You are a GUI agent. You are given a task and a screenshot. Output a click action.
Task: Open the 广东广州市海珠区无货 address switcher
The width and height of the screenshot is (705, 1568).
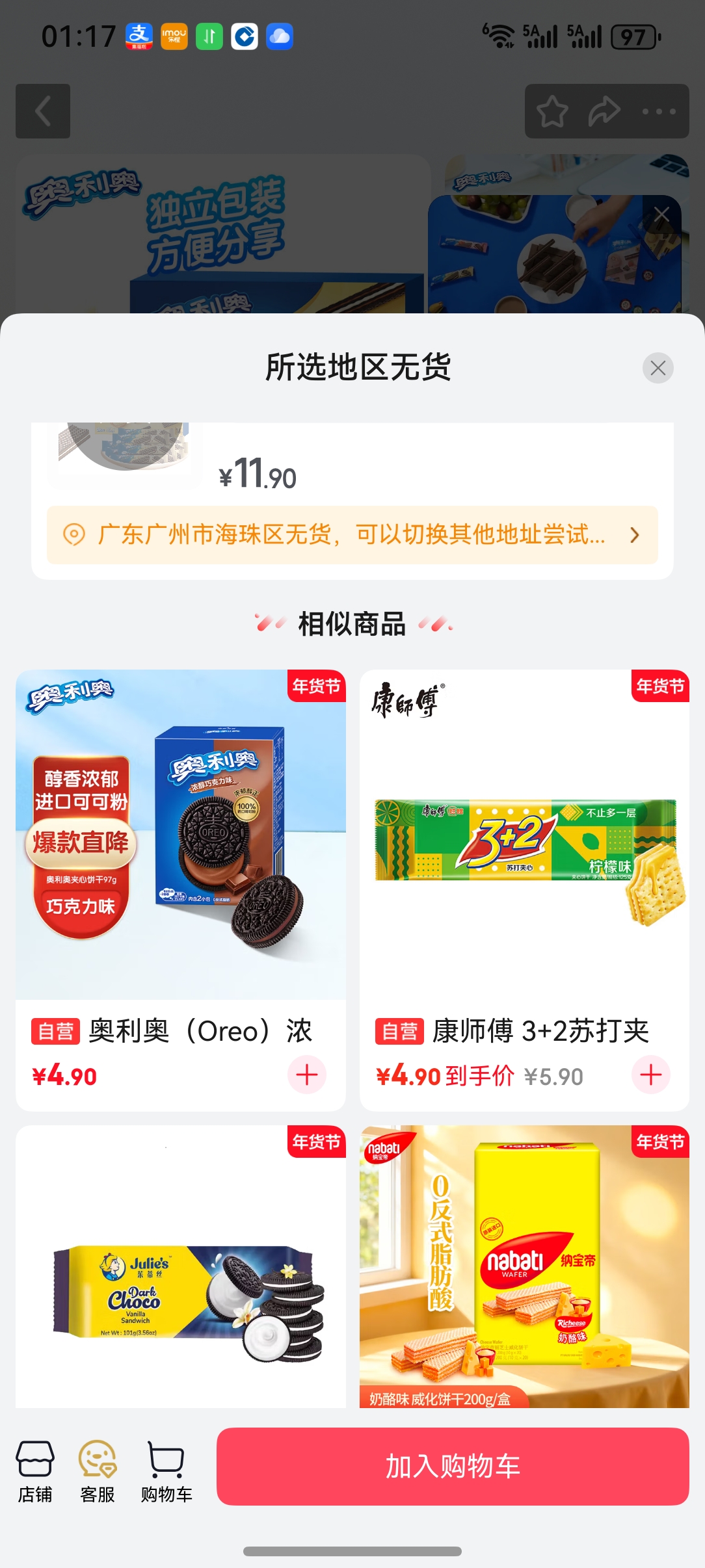352,534
